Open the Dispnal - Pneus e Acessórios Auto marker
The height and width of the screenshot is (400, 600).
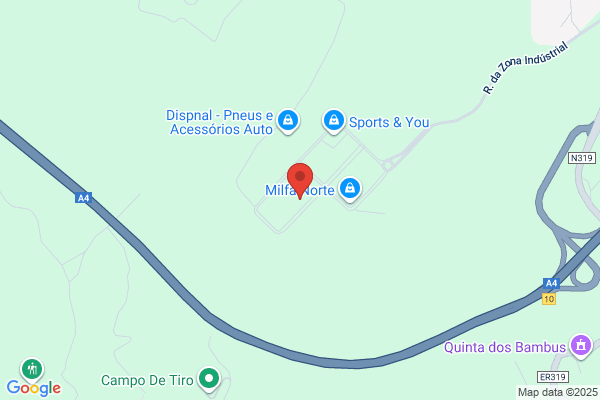point(288,121)
